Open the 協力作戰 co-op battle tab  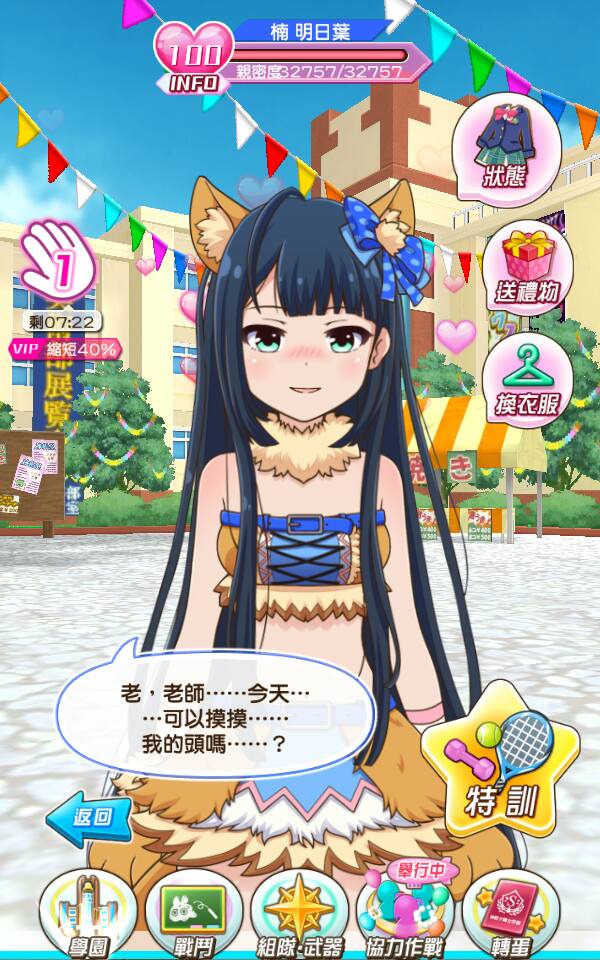pos(404,912)
